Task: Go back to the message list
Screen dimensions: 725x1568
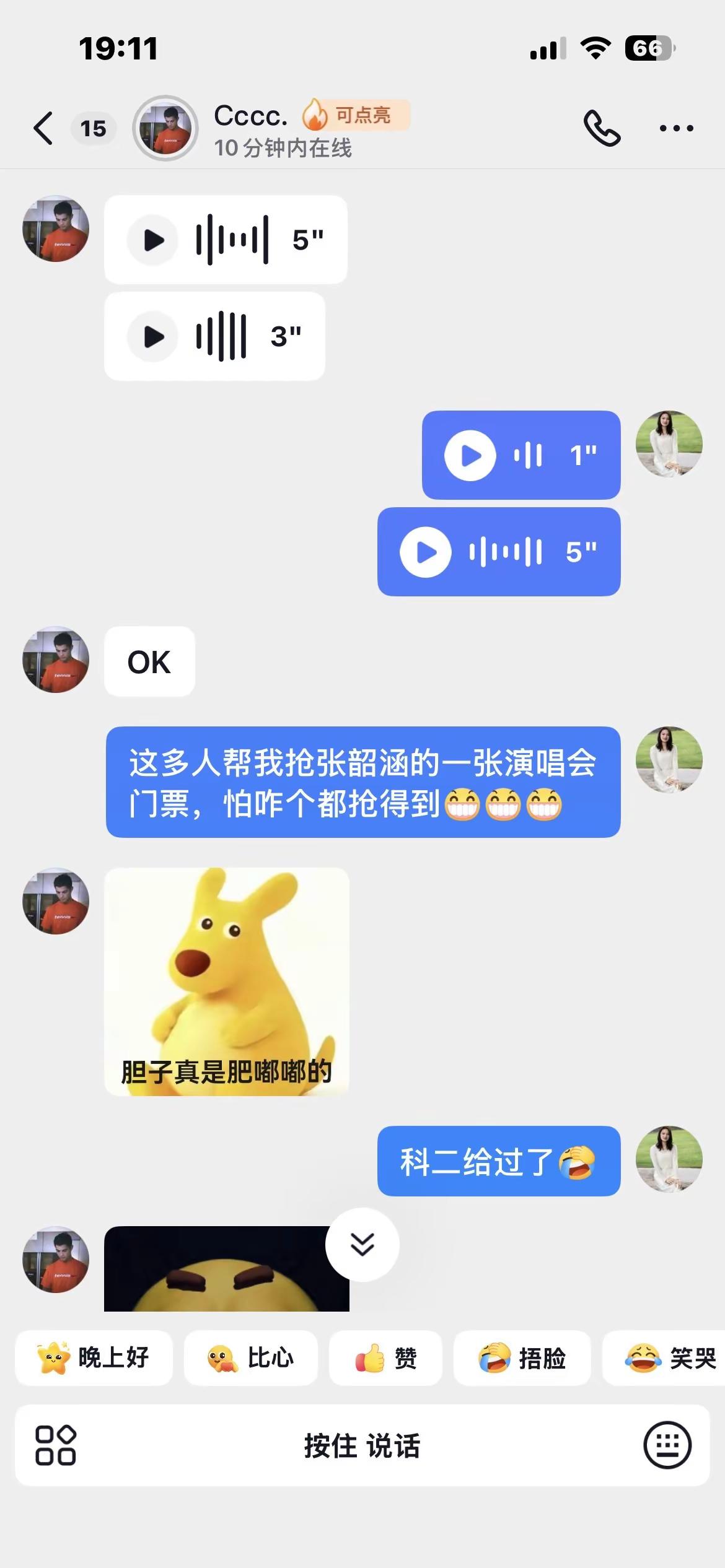Action: pyautogui.click(x=43, y=128)
